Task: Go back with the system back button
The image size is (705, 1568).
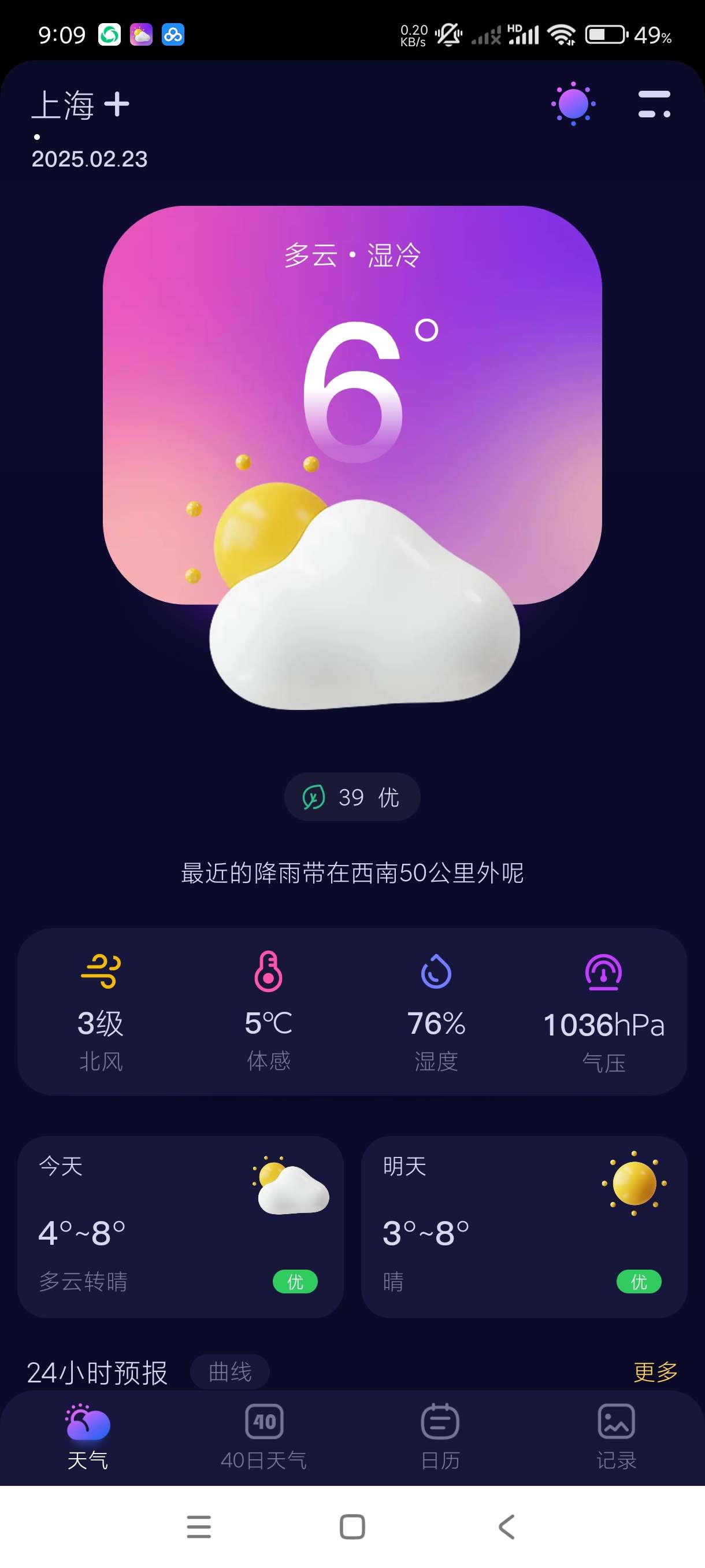Action: (x=507, y=1526)
